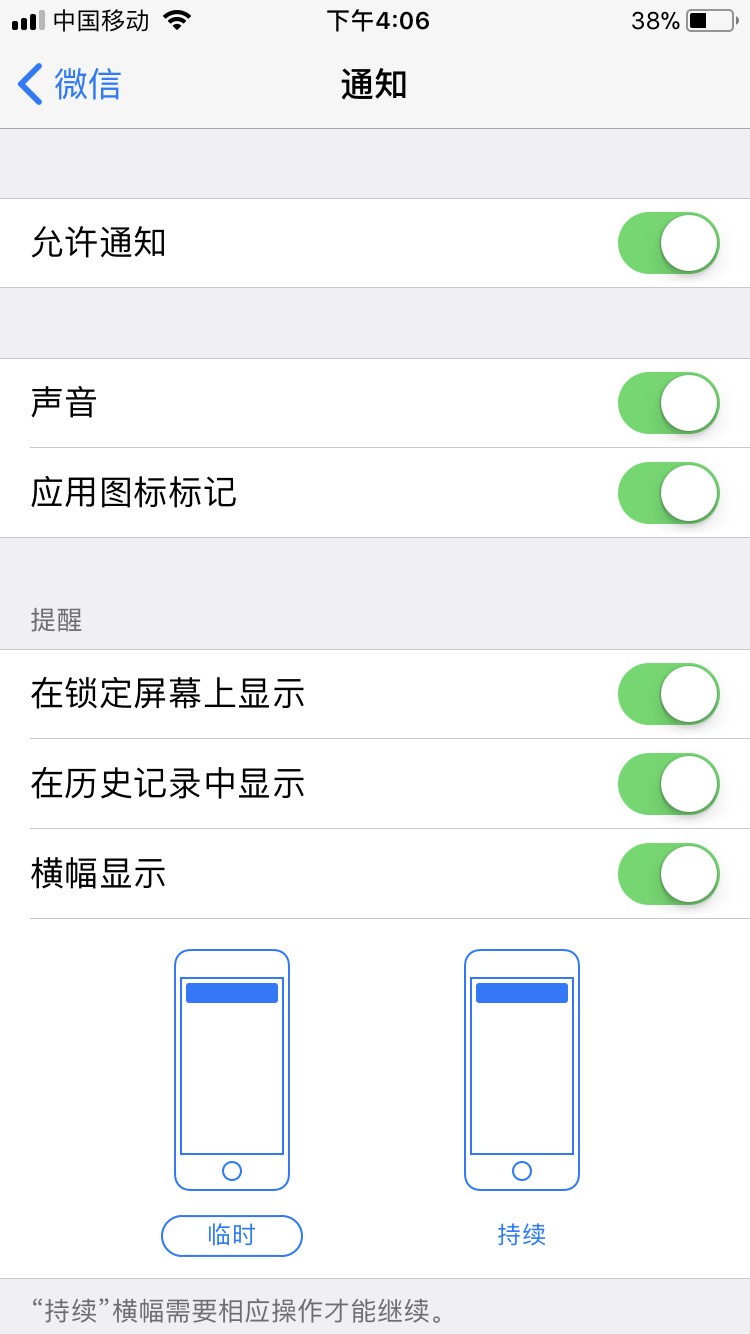Switch off 在锁定屏幕上显示
The width and height of the screenshot is (750, 1334).
(668, 694)
